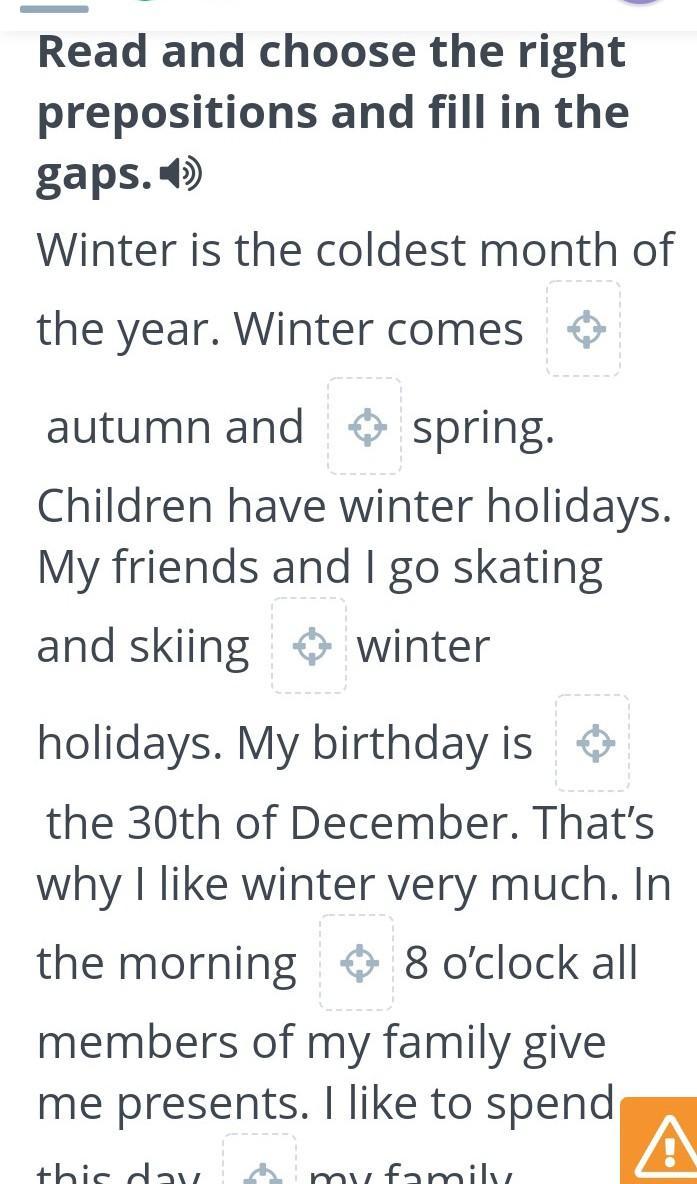Choose preposition for gap before 'winter holidays'

click(x=309, y=646)
